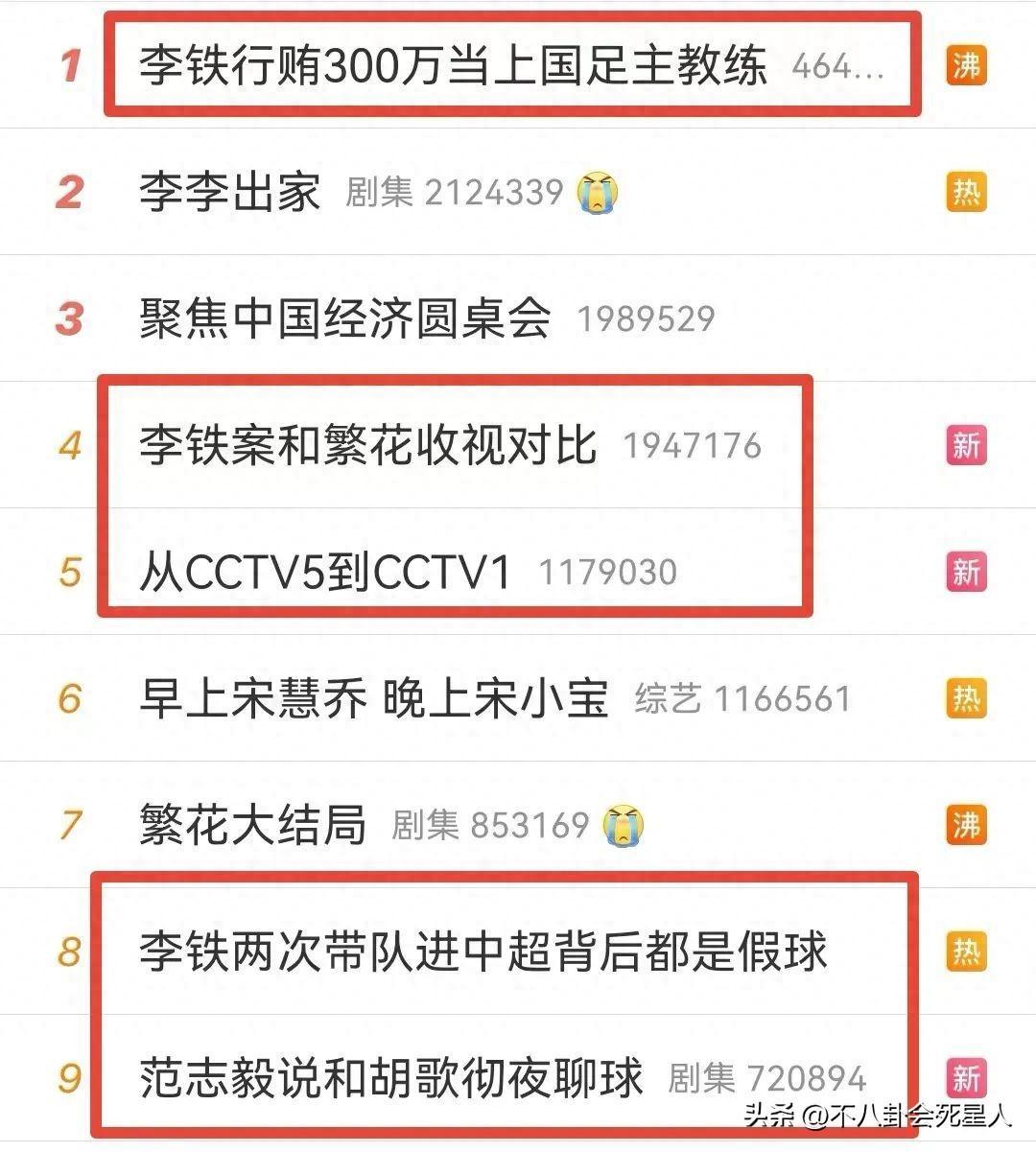Tap the 早上宋慧乔 晚上宋小宝 entry
Screen dimensions: 1036x1152
374,698
